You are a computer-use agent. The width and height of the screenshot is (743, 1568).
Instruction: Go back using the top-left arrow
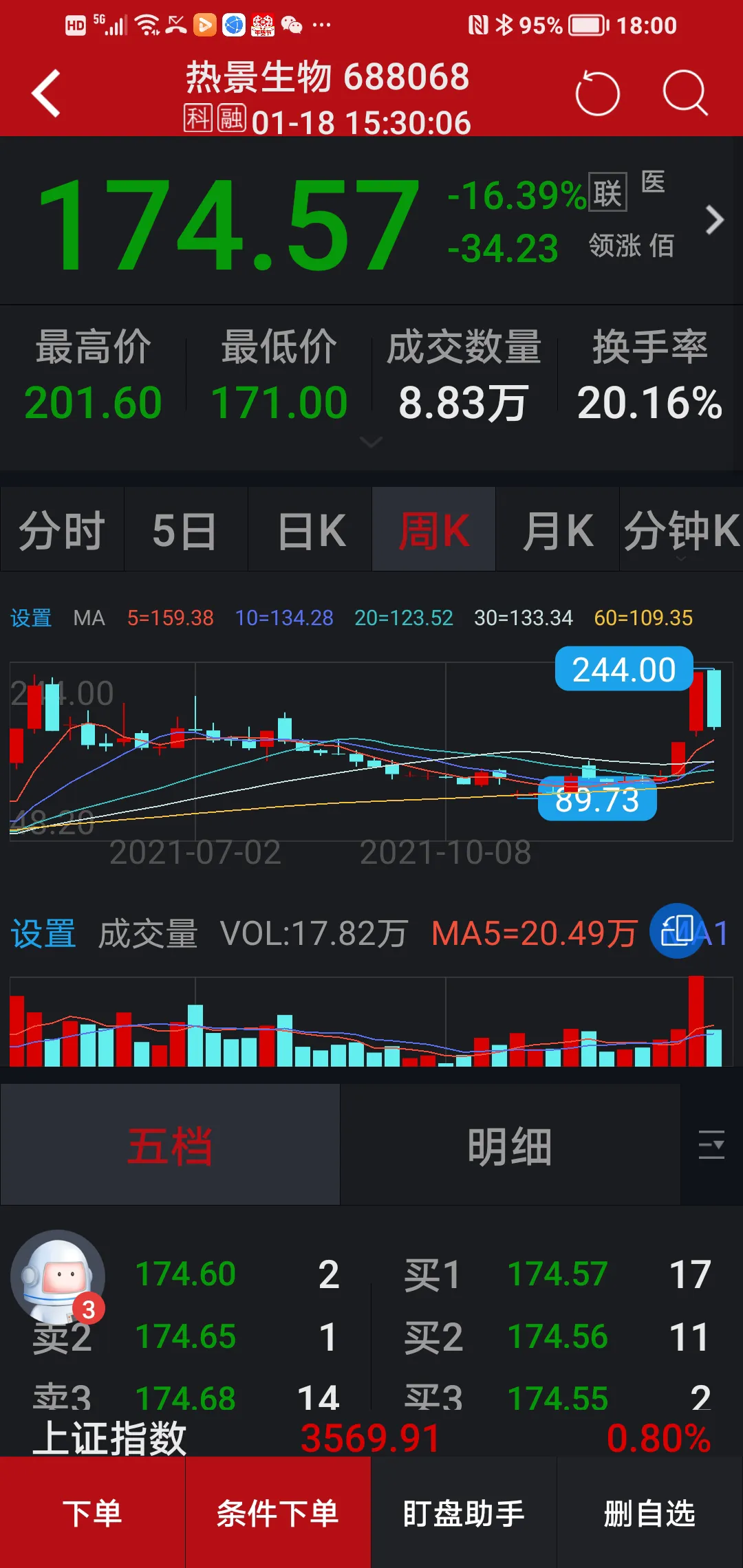pyautogui.click(x=47, y=93)
